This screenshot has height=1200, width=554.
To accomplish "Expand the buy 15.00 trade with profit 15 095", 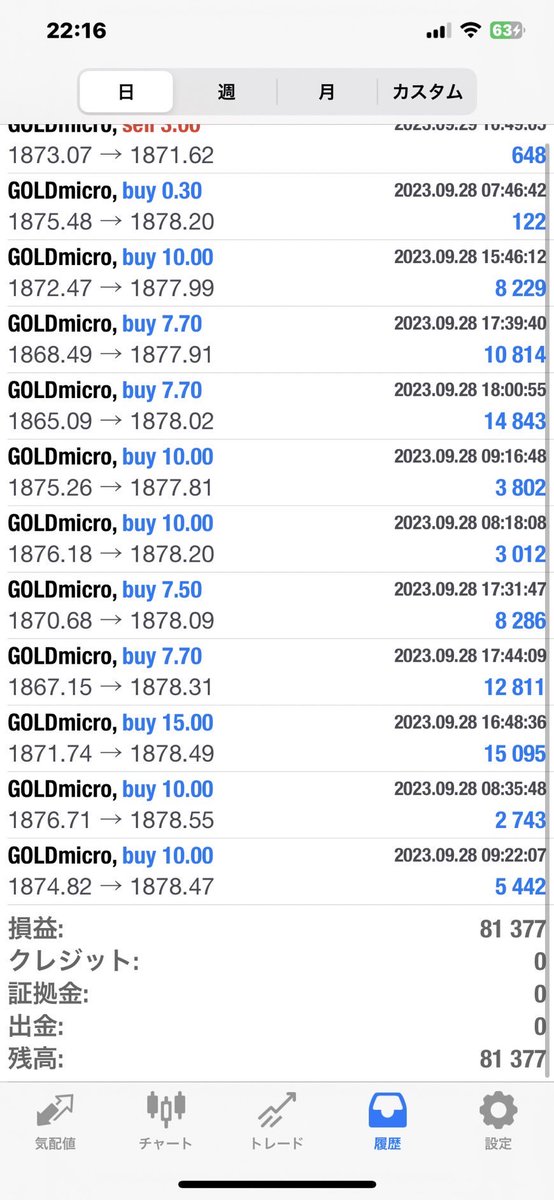I will (277, 738).
